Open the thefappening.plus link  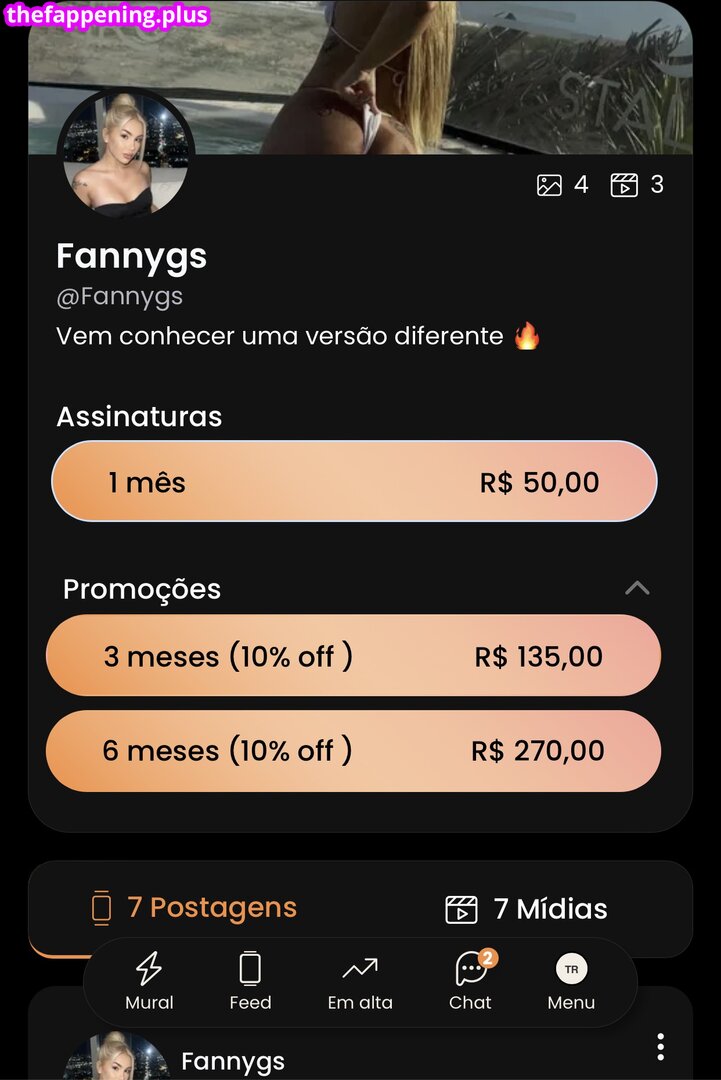click(x=107, y=15)
